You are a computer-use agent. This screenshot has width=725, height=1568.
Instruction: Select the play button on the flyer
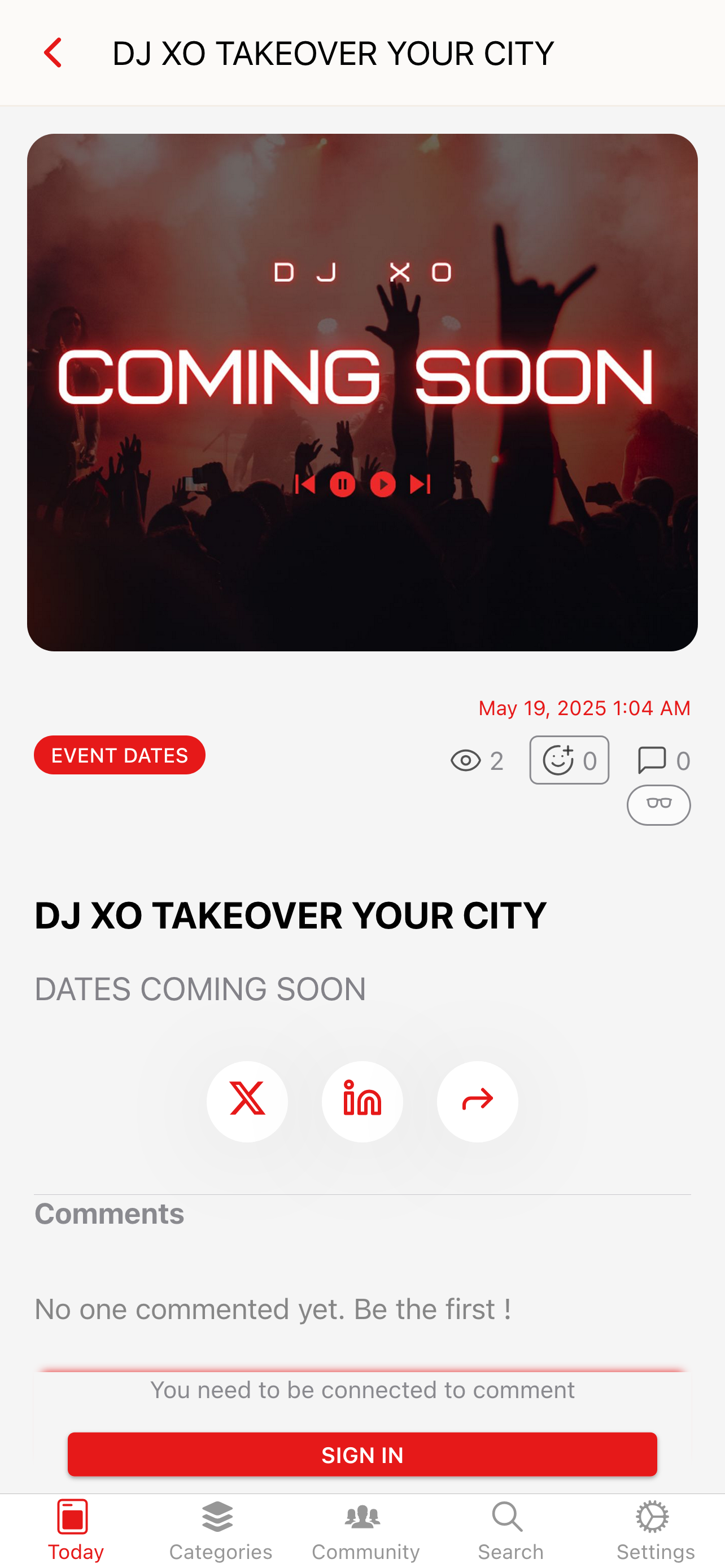click(x=383, y=485)
